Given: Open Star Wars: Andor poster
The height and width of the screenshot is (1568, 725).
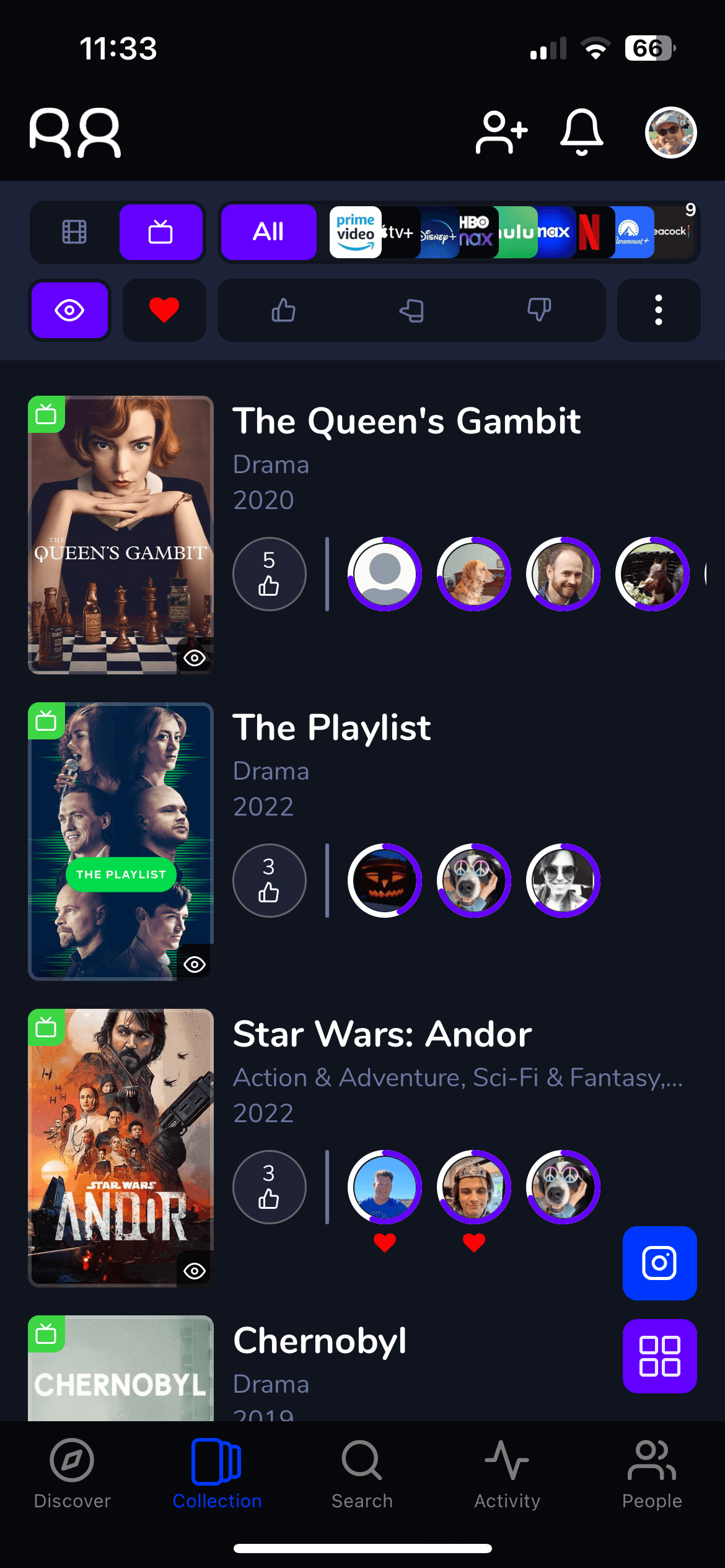Looking at the screenshot, I should (121, 1148).
